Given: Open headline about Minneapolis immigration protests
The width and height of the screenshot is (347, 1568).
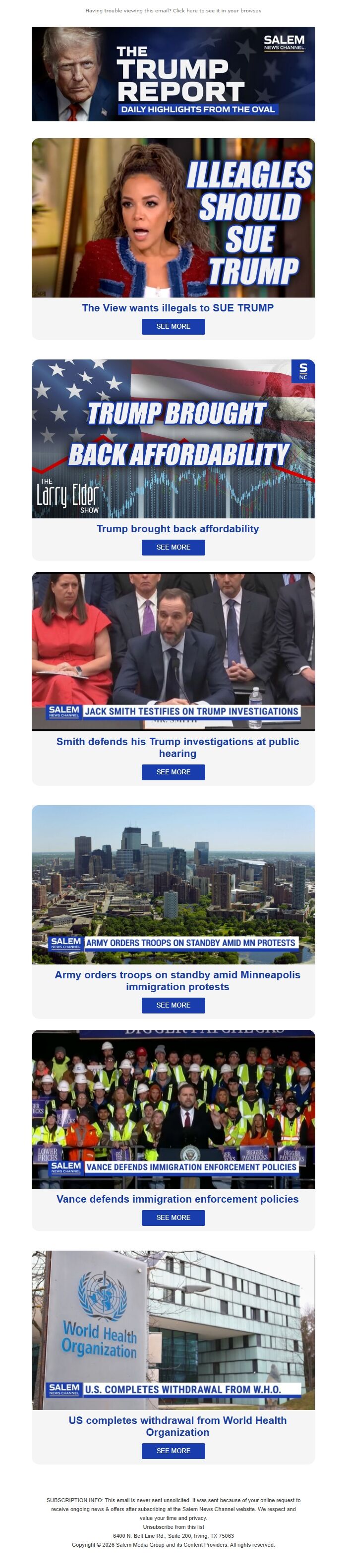Looking at the screenshot, I should tap(177, 981).
